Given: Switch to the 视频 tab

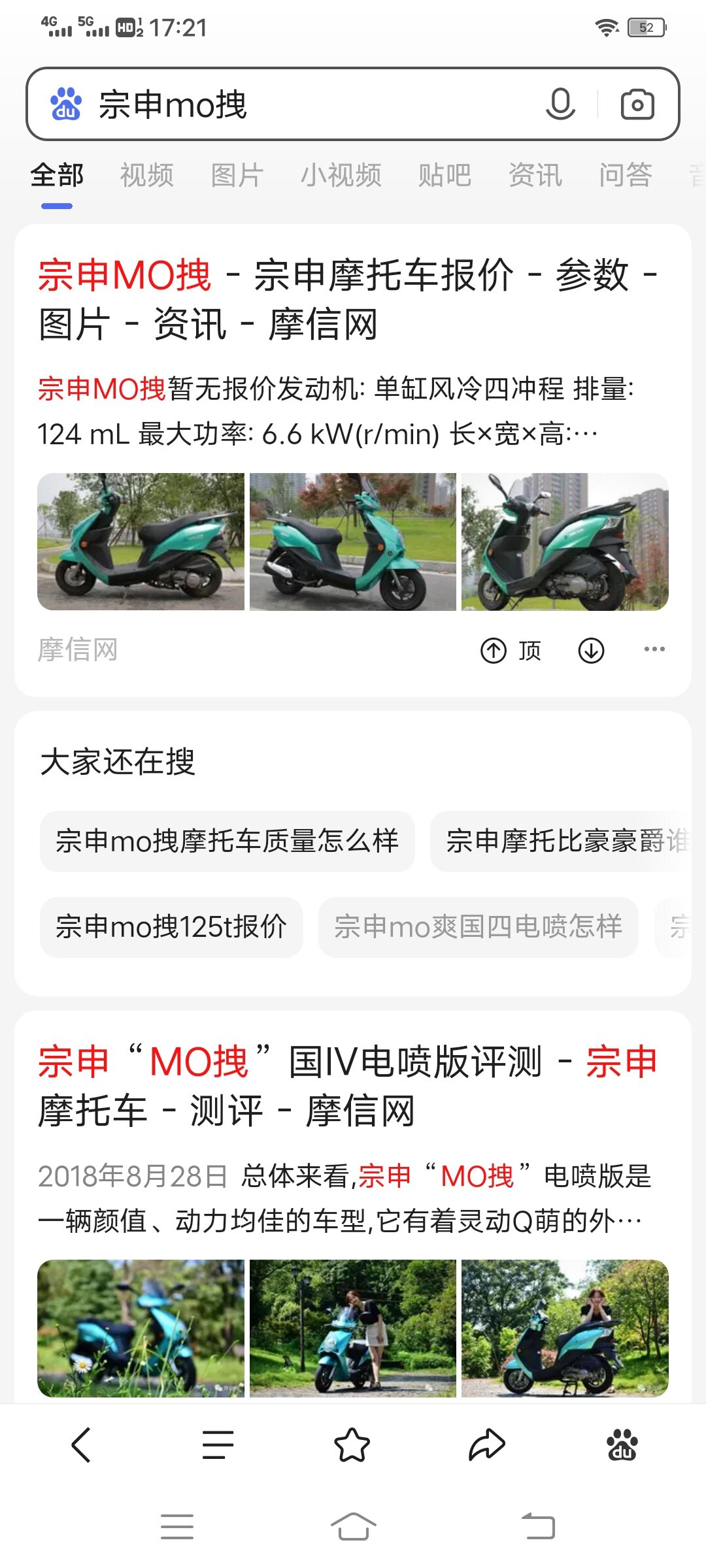Looking at the screenshot, I should 147,175.
